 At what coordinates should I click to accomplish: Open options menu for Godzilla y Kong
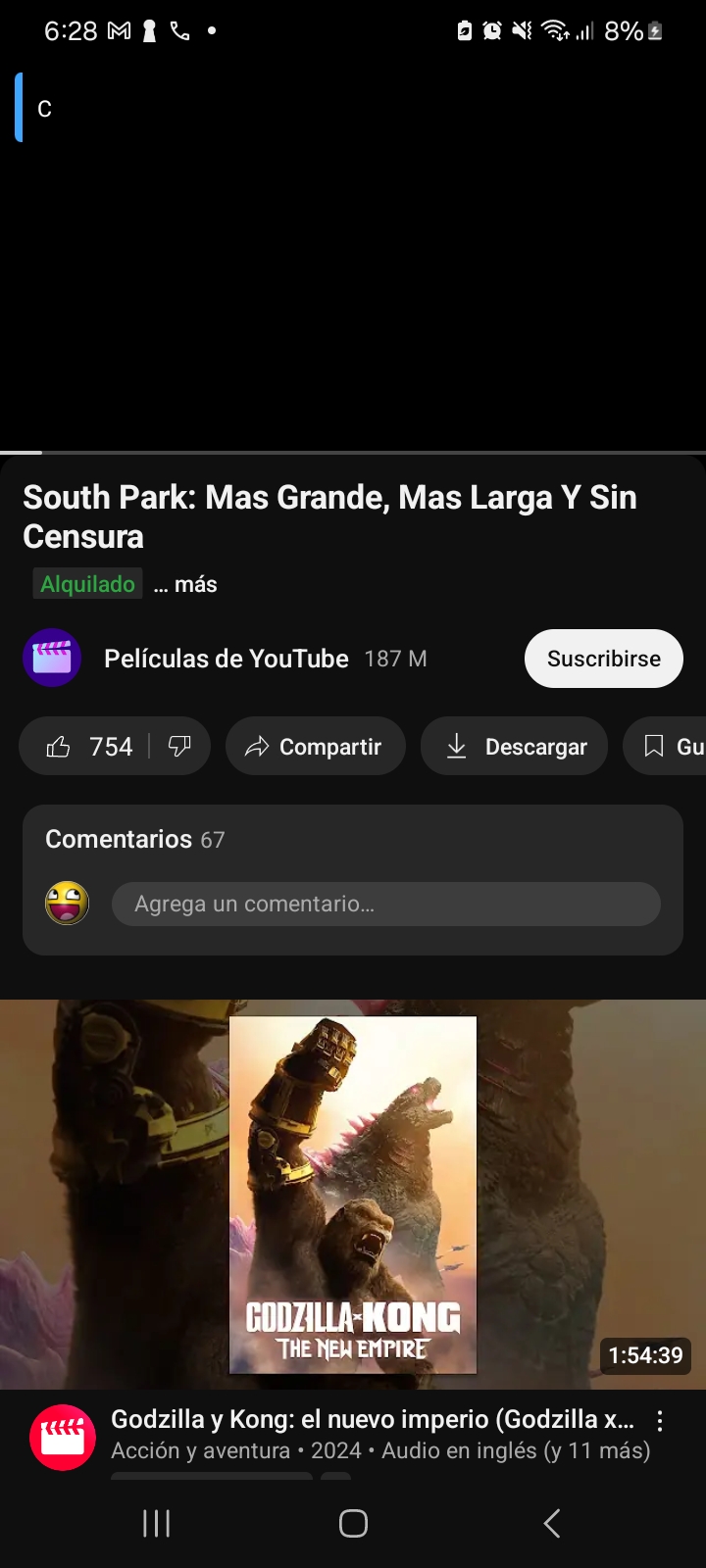pyautogui.click(x=660, y=1421)
